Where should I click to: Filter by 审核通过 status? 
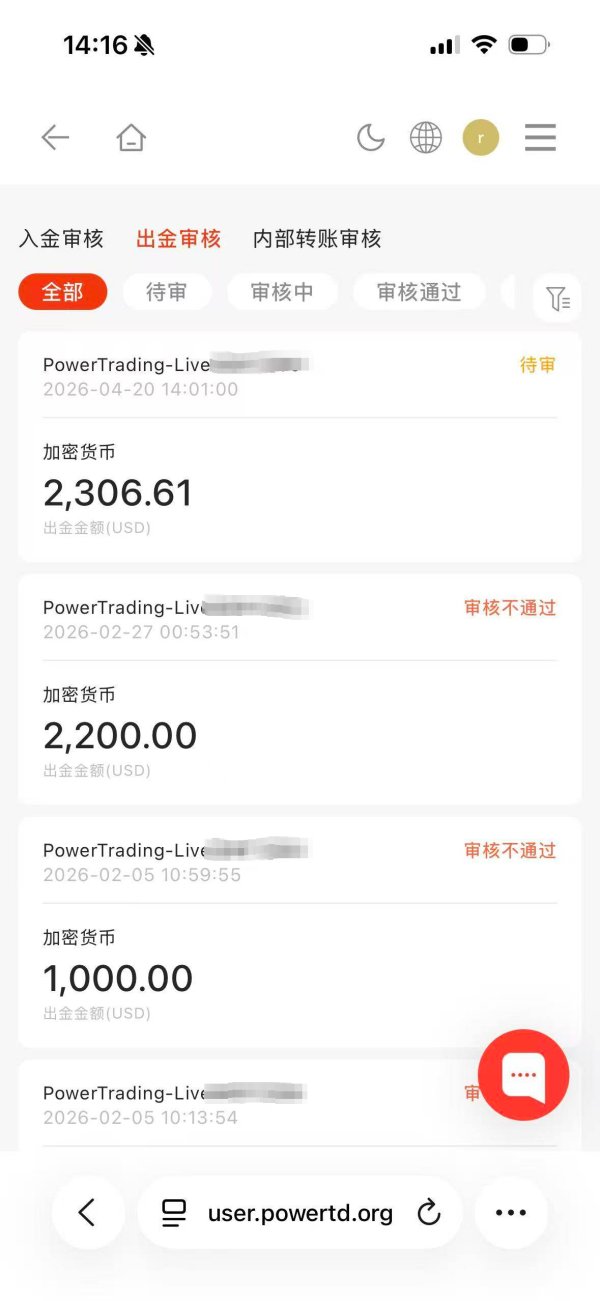tap(419, 292)
